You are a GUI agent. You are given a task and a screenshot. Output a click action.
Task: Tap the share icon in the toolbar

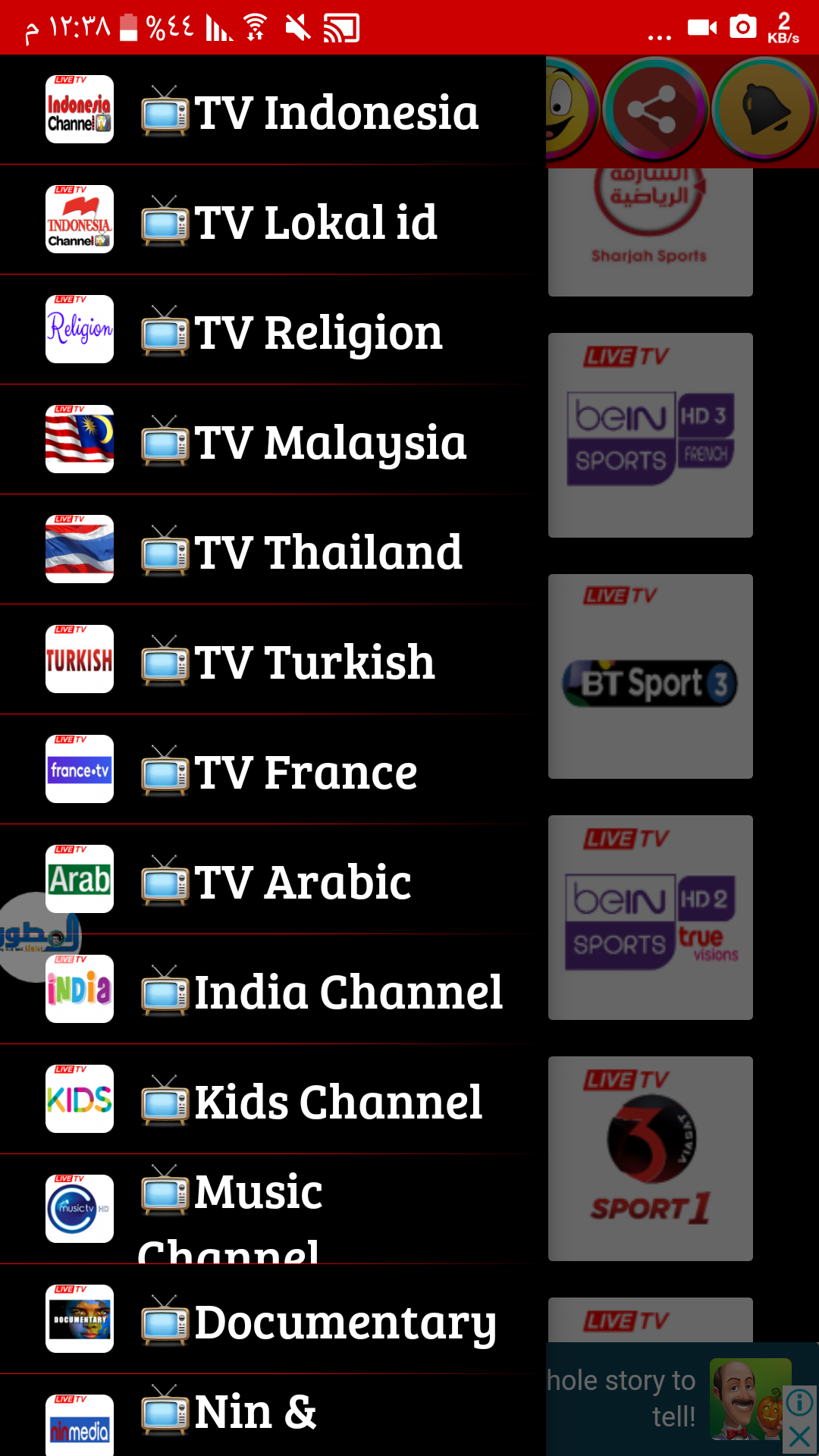tap(655, 111)
